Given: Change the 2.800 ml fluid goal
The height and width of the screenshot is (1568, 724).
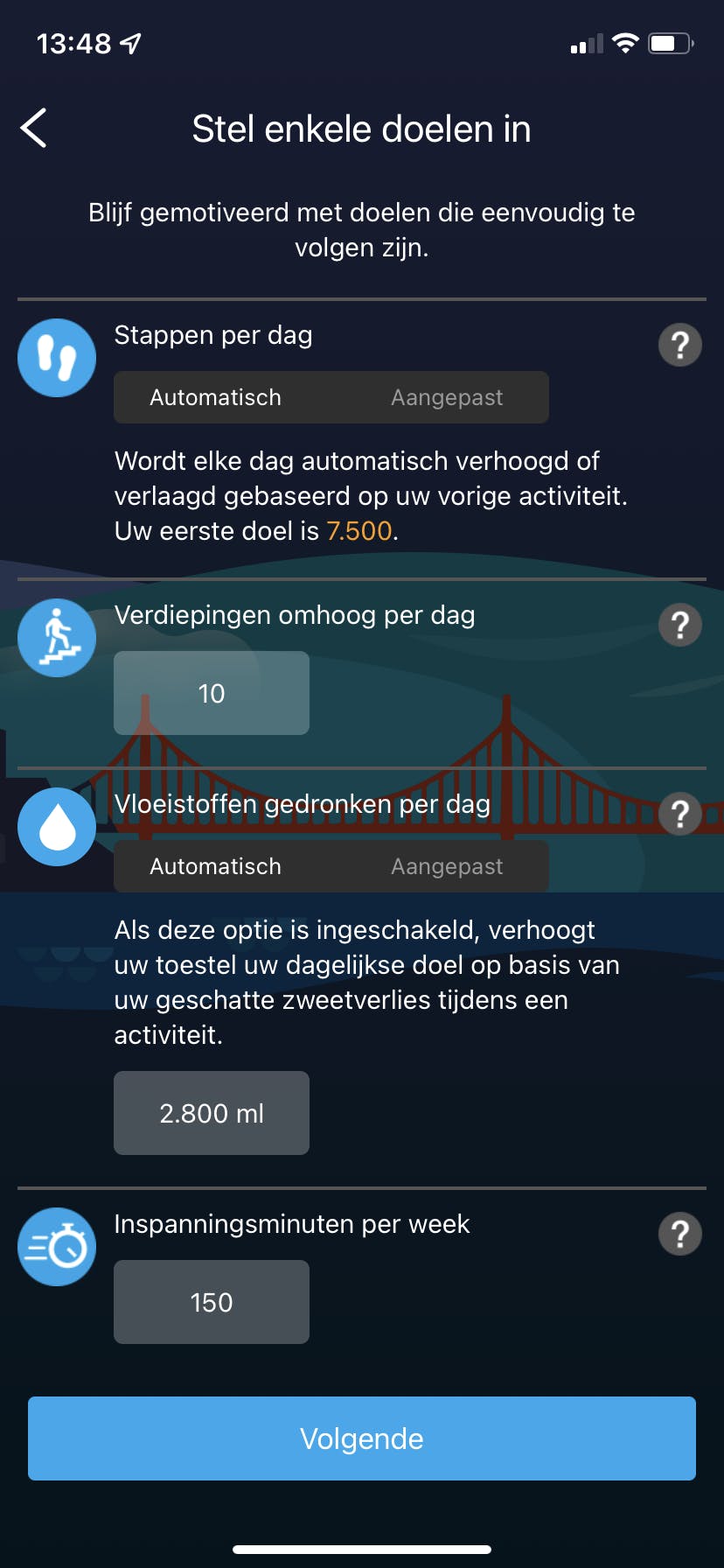Looking at the screenshot, I should point(212,1113).
